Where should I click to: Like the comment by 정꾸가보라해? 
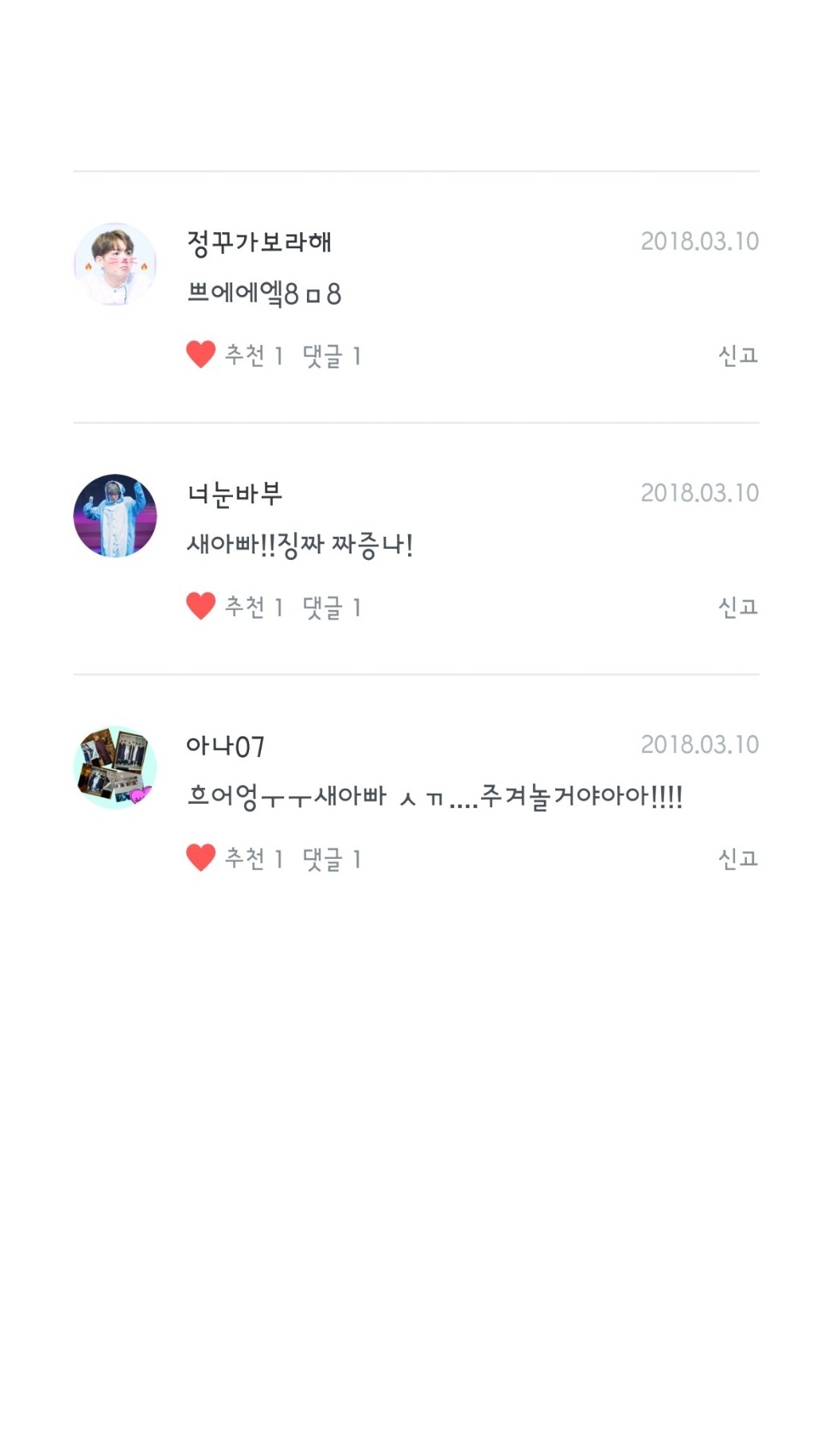pos(201,355)
